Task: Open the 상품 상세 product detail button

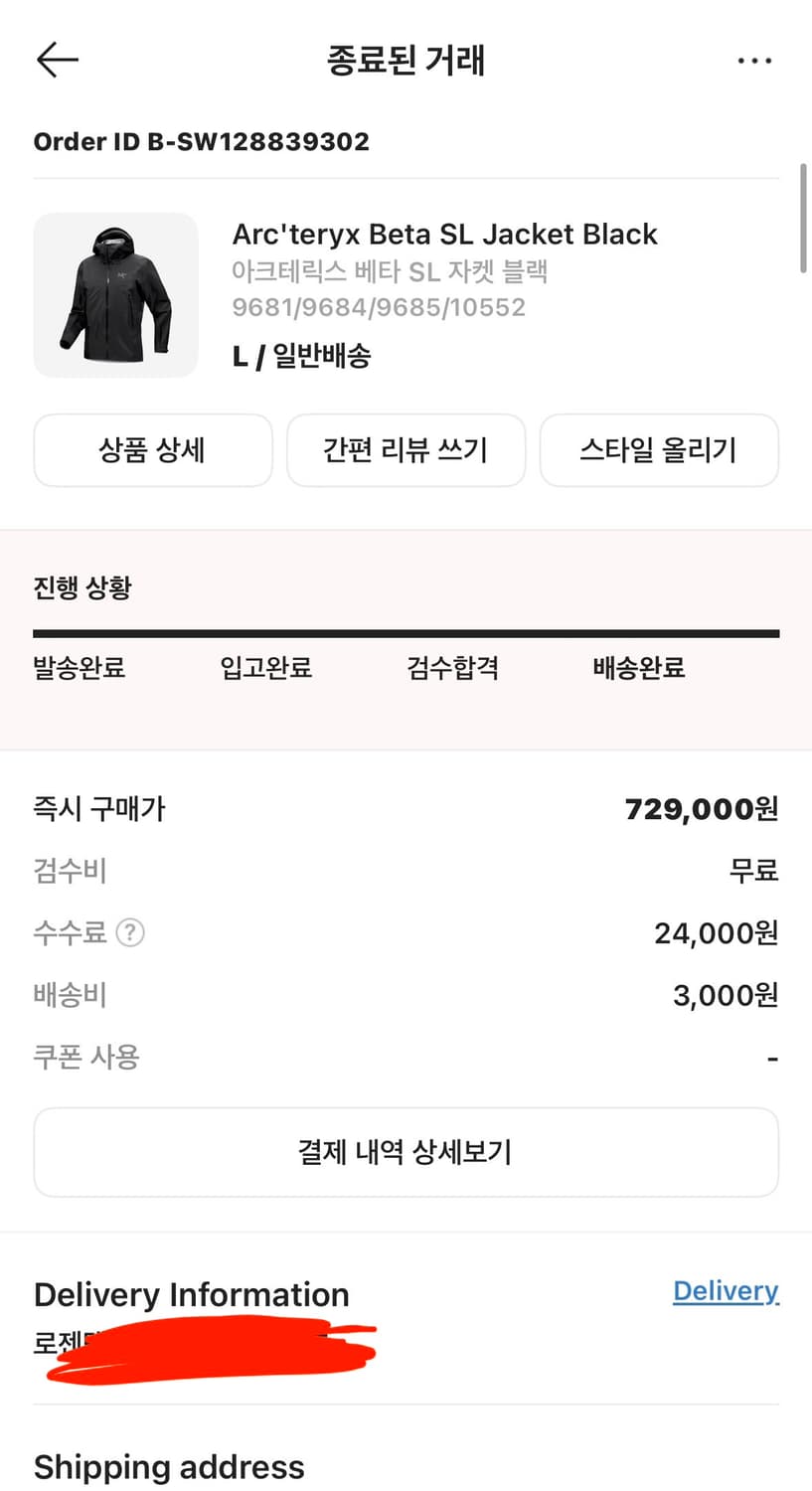Action: pyautogui.click(x=153, y=449)
